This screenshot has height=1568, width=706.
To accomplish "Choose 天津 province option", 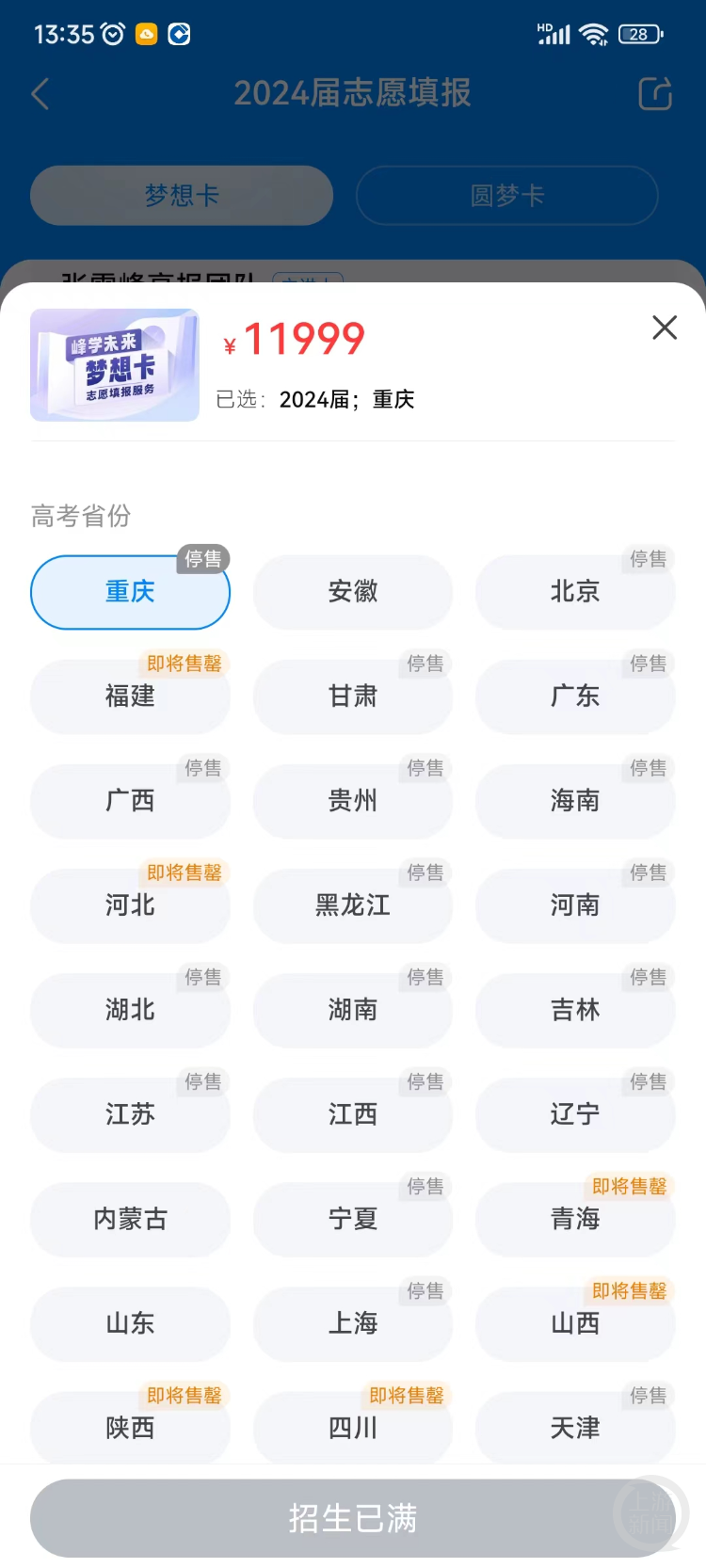I will pos(575,1428).
